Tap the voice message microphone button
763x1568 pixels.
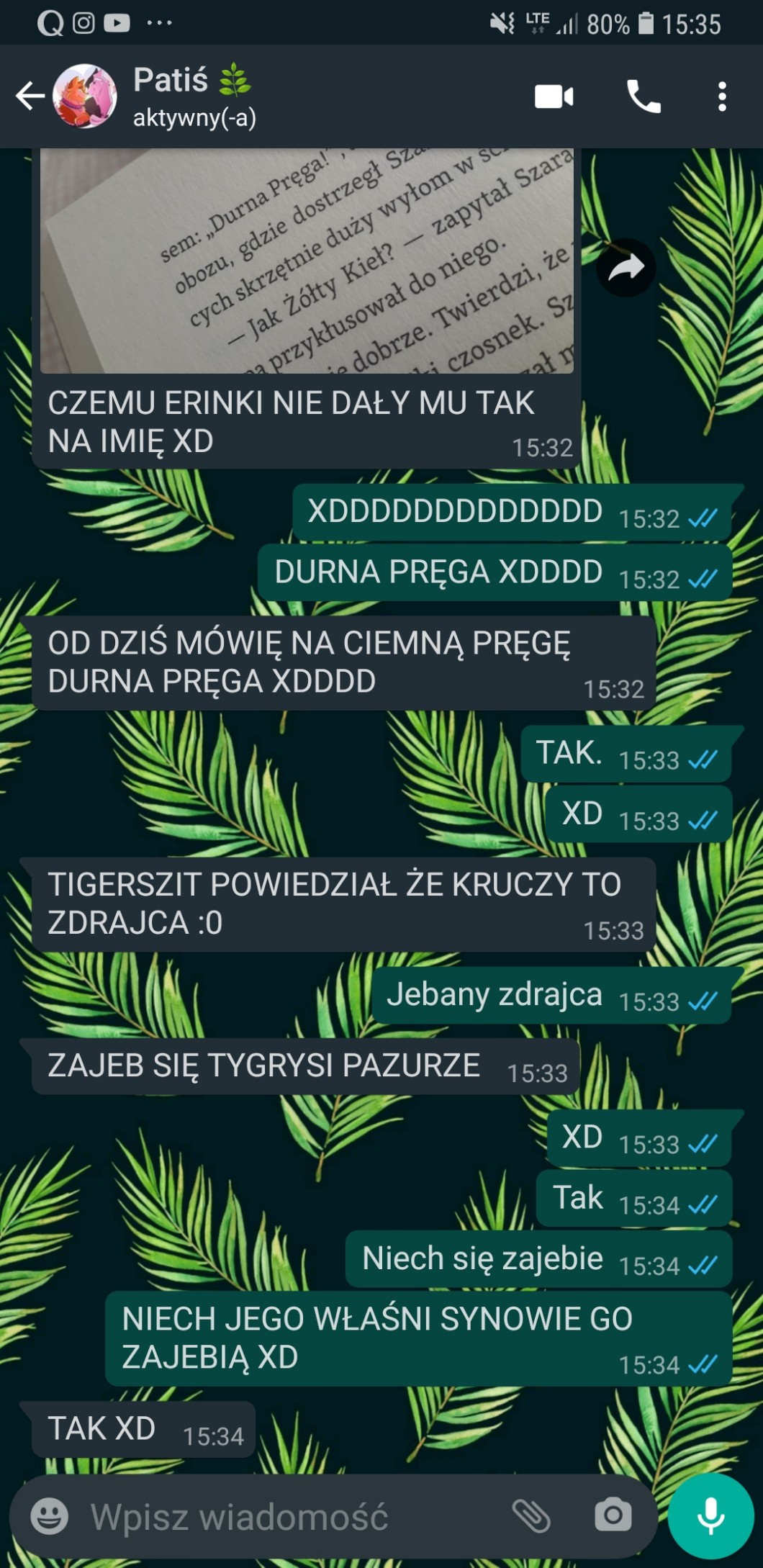point(710,1515)
